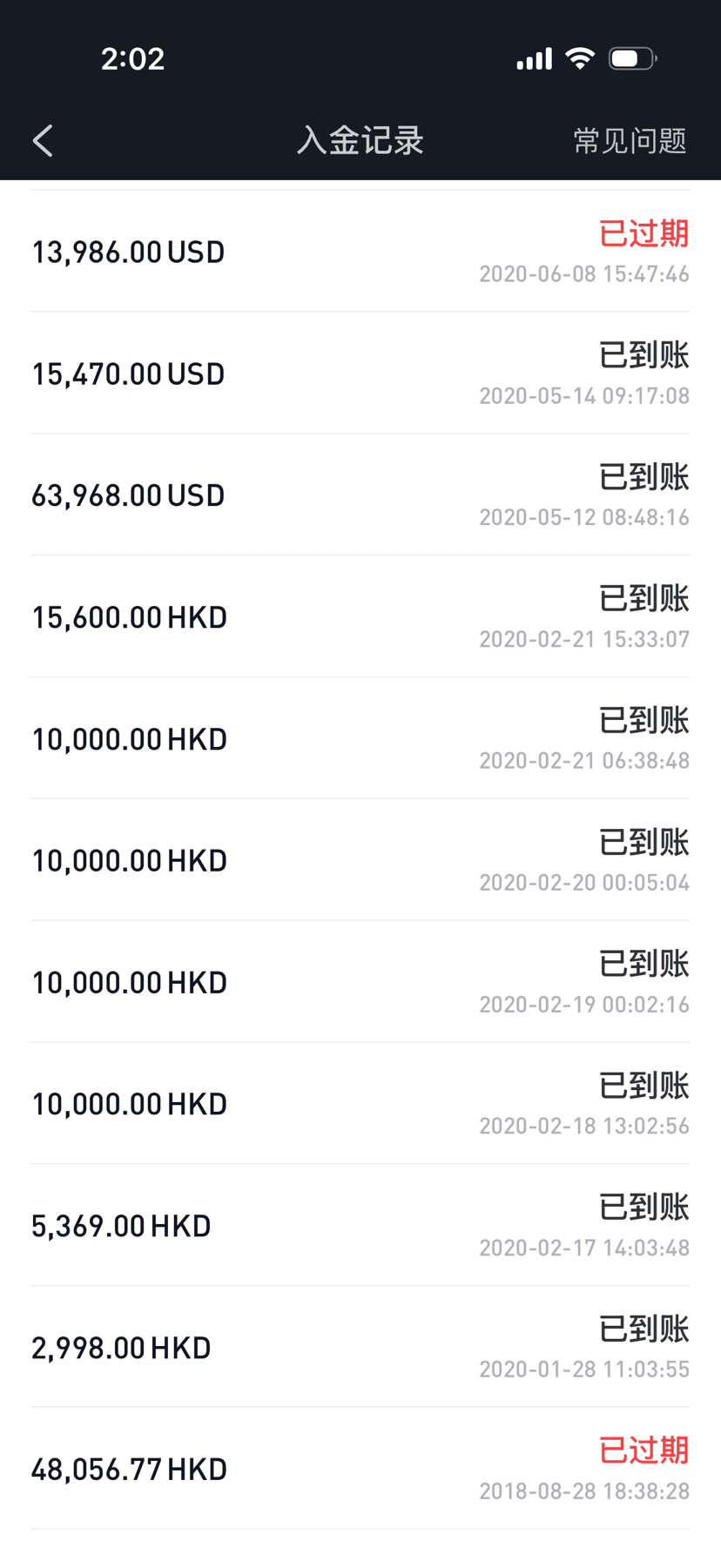Open 常见问题 FAQ page

point(629,140)
